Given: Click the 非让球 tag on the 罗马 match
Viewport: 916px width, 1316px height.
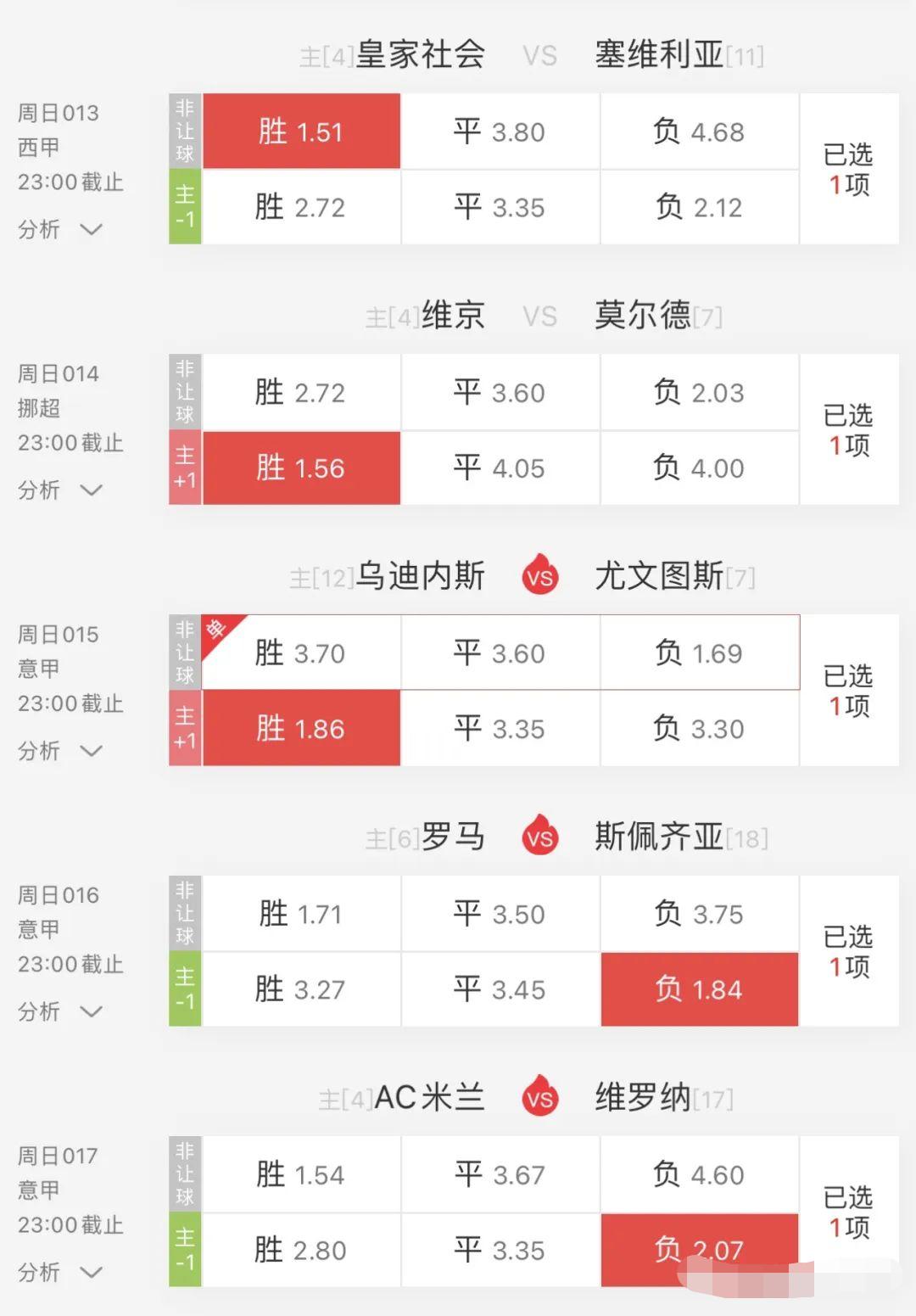Looking at the screenshot, I should click(x=185, y=912).
